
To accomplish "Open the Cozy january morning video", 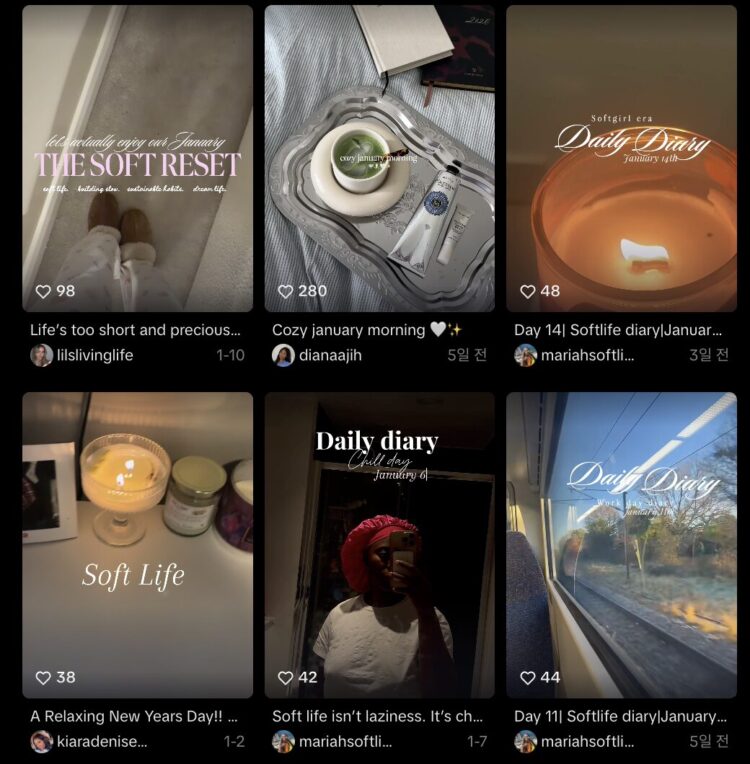I will (x=379, y=160).
